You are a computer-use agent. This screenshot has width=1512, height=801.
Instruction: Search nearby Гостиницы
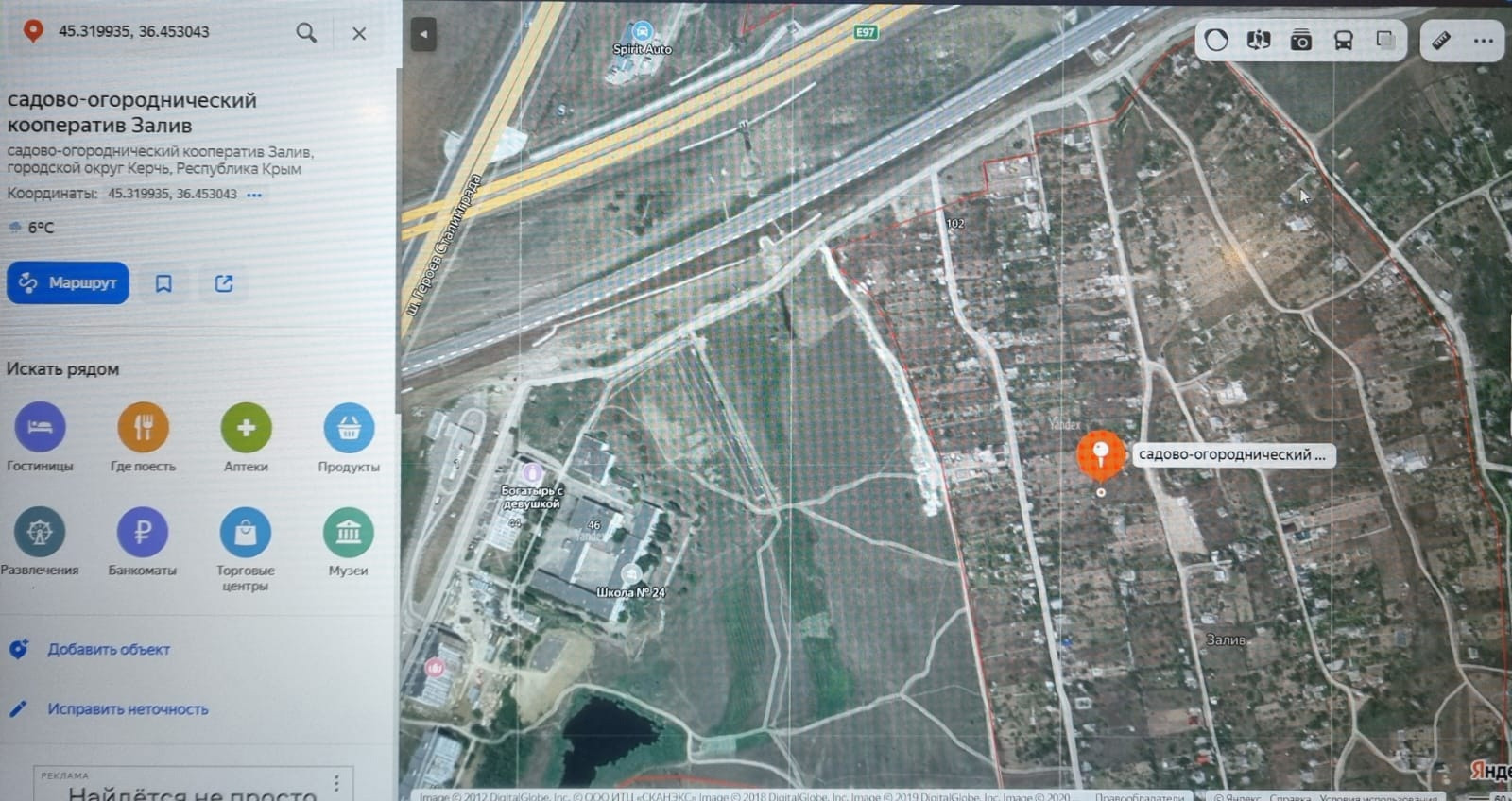click(40, 428)
